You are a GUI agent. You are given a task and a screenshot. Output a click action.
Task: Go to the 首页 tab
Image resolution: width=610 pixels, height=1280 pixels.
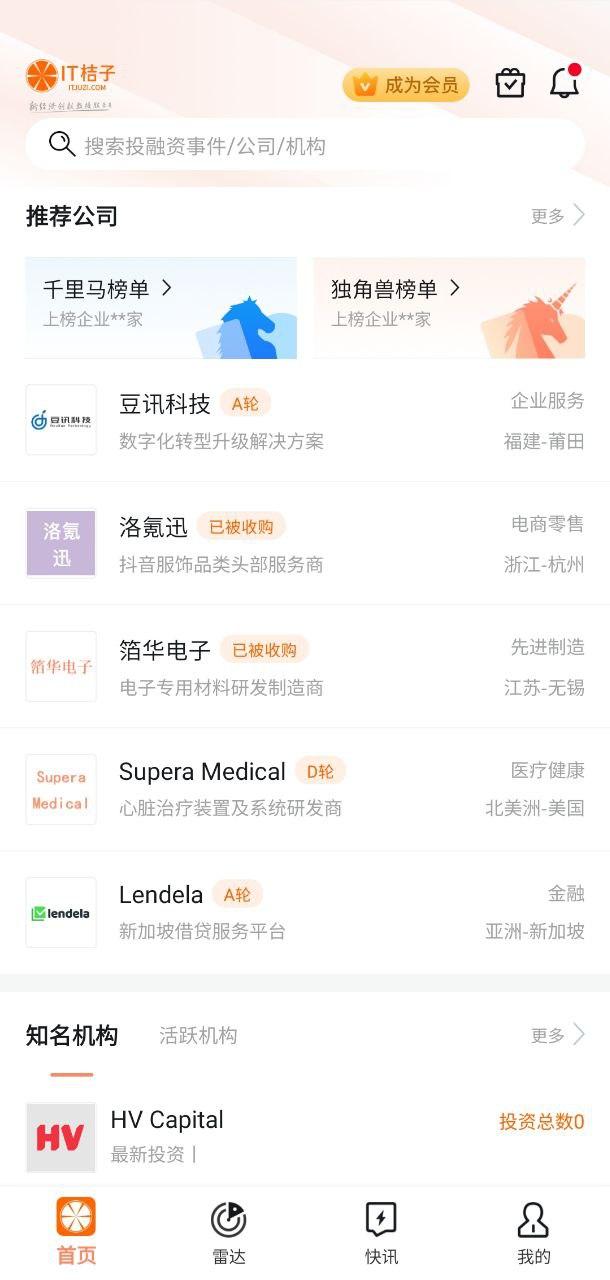point(76,1232)
